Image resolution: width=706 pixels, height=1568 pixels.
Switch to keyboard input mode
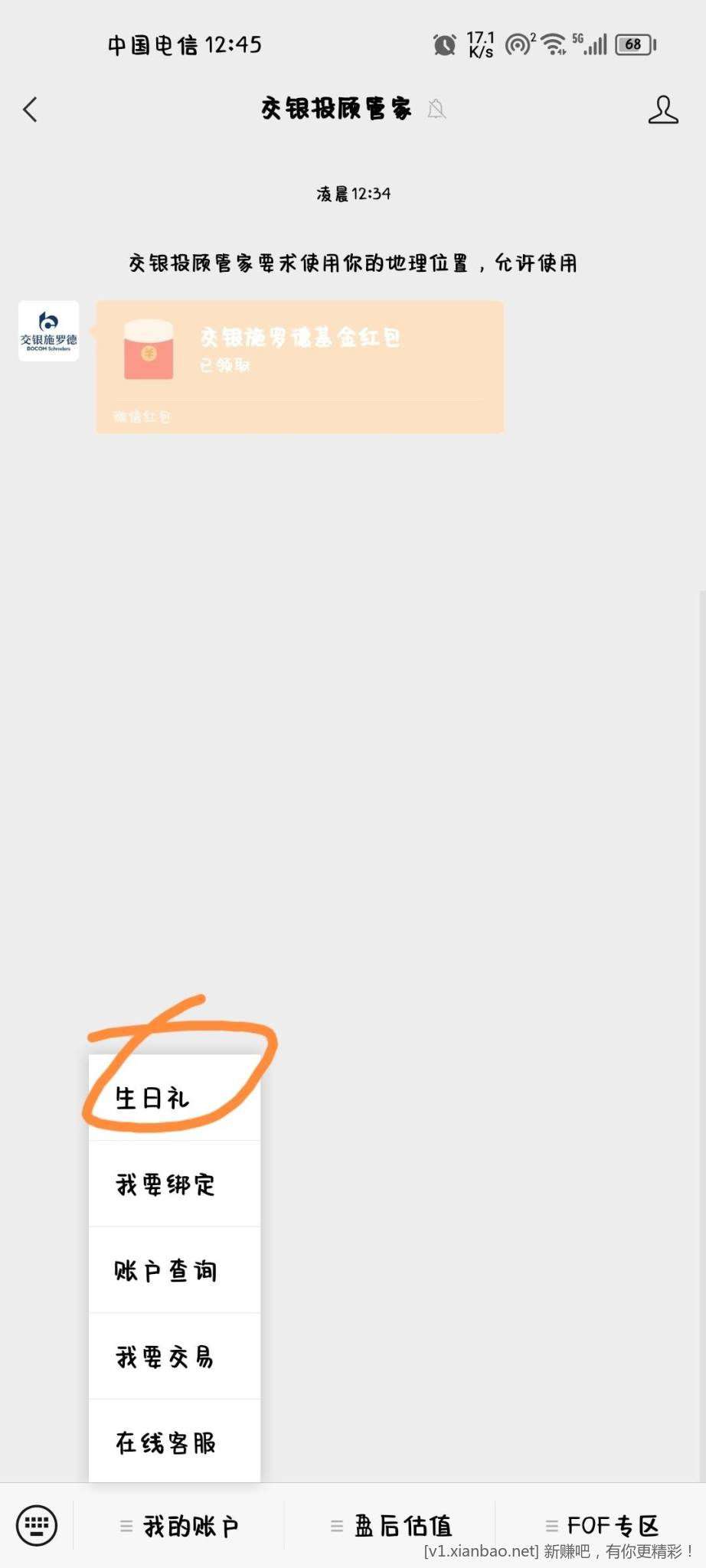[36, 1525]
